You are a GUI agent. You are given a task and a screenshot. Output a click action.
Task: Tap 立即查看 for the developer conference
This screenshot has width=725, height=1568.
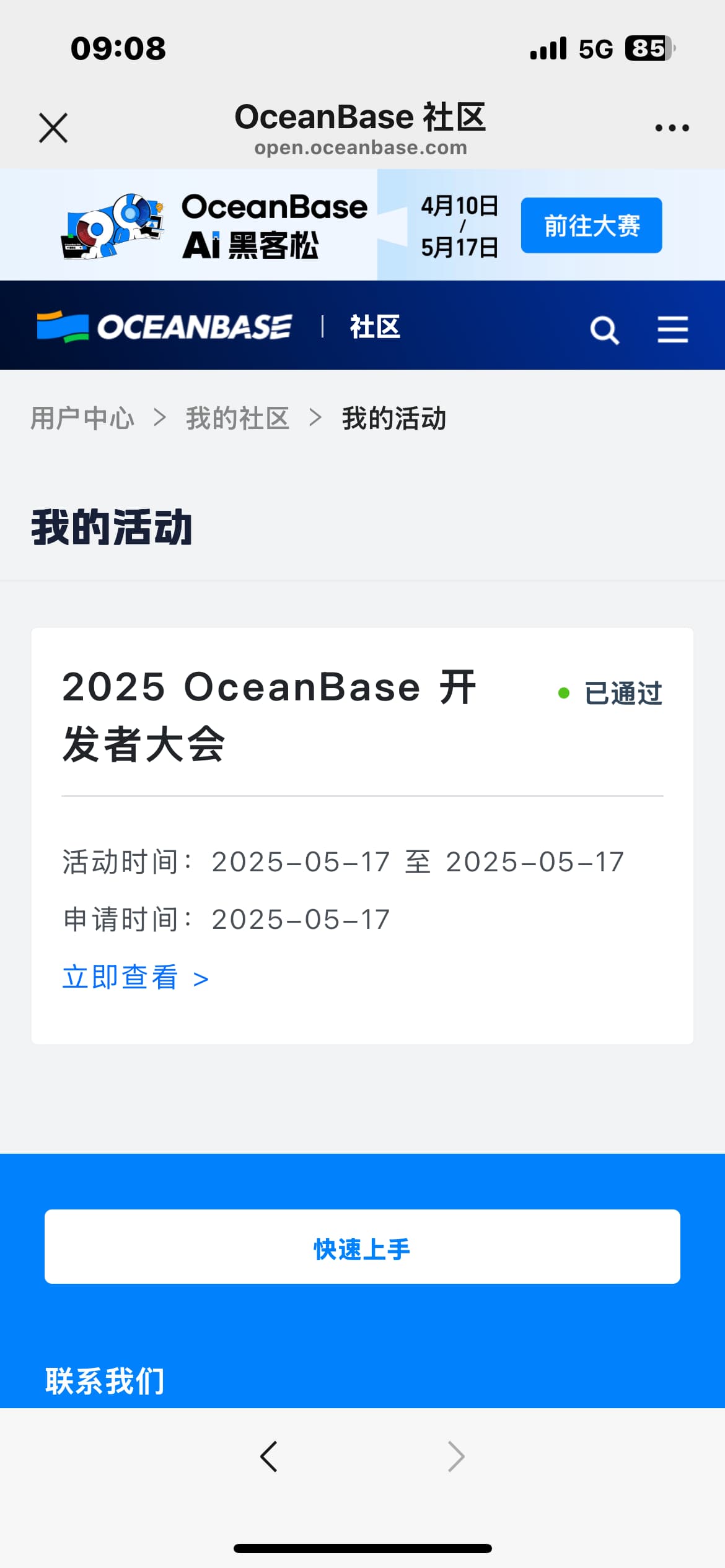(x=135, y=977)
